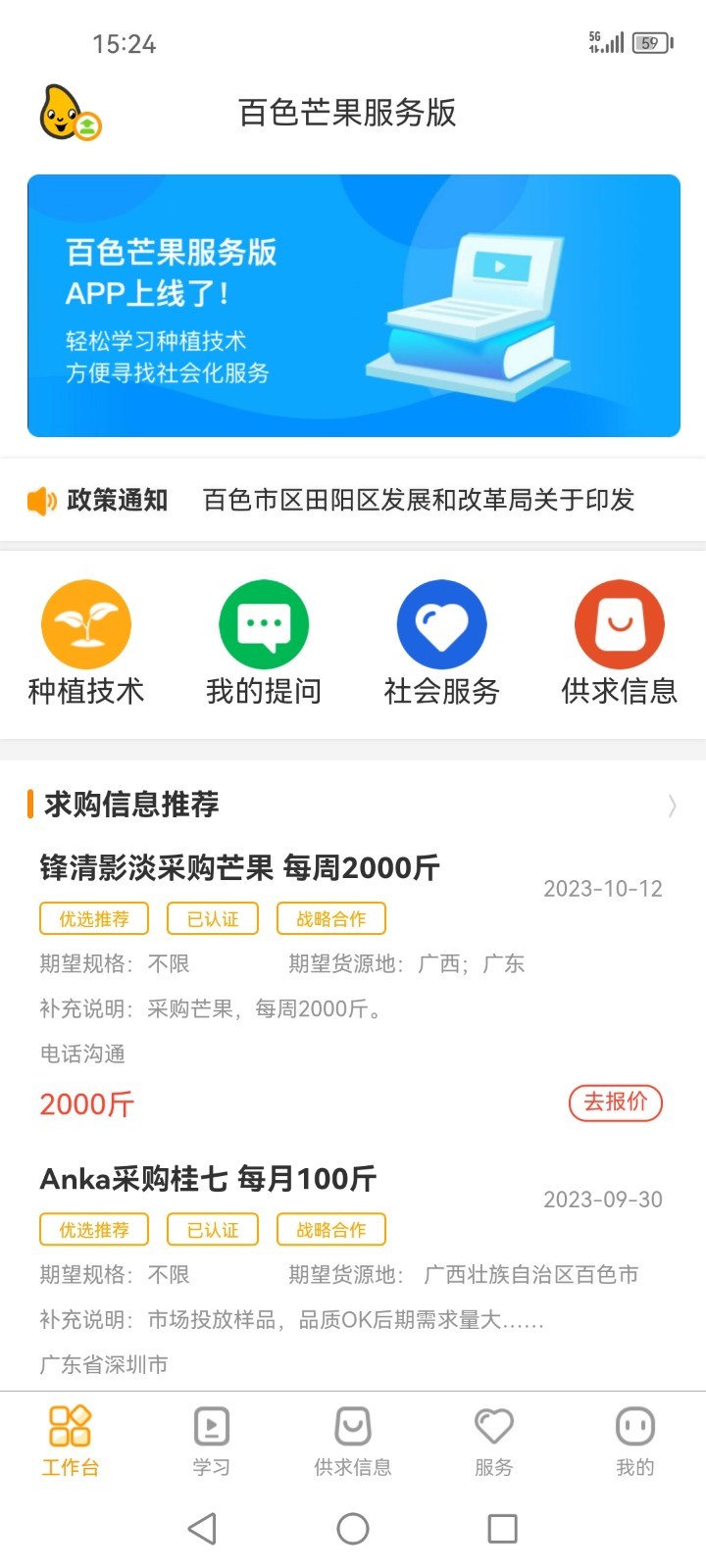
Task: Open the 种植技术 shortcut
Action: (86, 642)
